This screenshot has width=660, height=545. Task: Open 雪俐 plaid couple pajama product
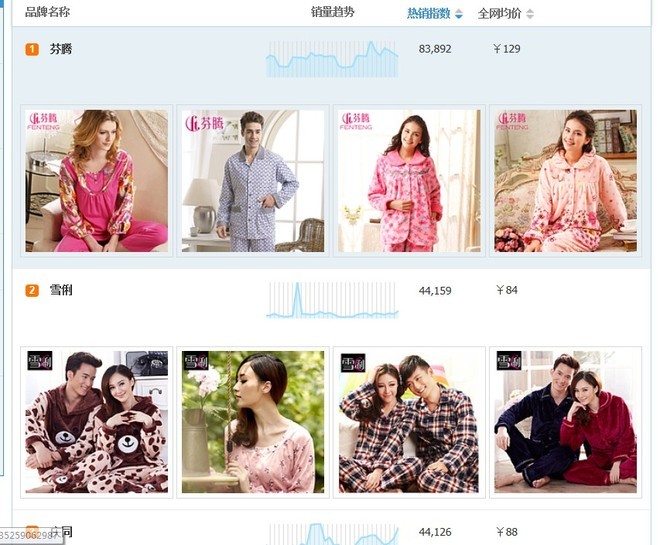click(x=409, y=421)
